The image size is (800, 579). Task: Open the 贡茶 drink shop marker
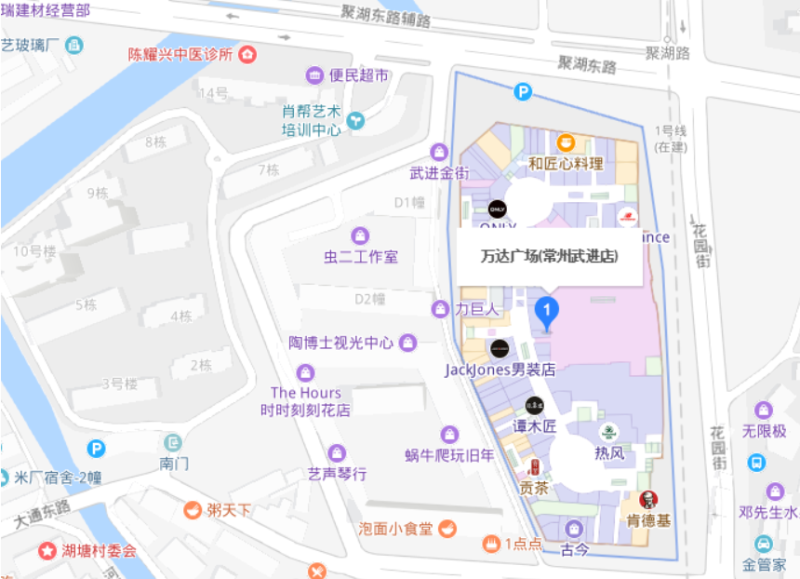click(x=534, y=468)
